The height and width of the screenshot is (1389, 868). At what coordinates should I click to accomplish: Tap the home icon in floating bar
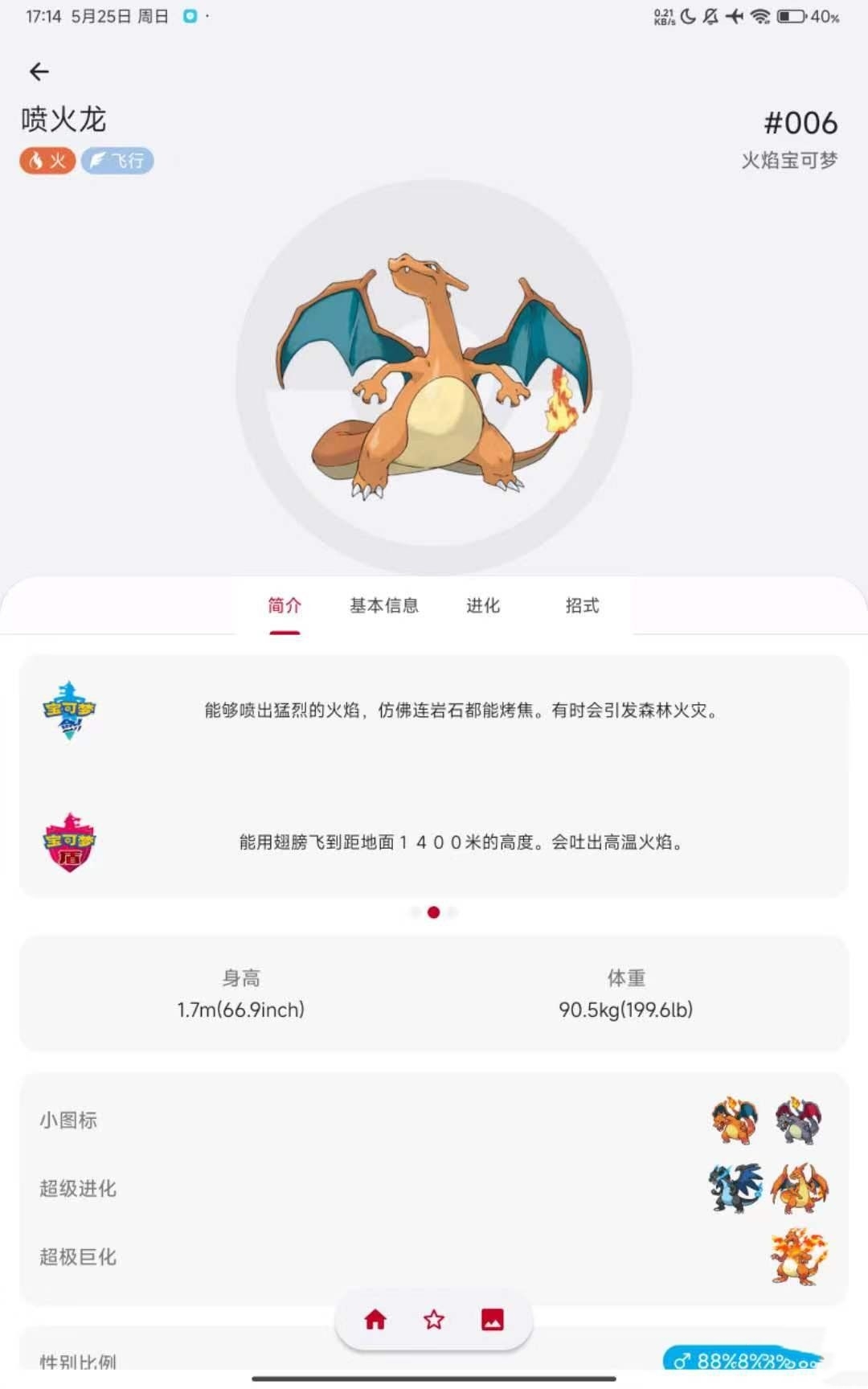(375, 1319)
